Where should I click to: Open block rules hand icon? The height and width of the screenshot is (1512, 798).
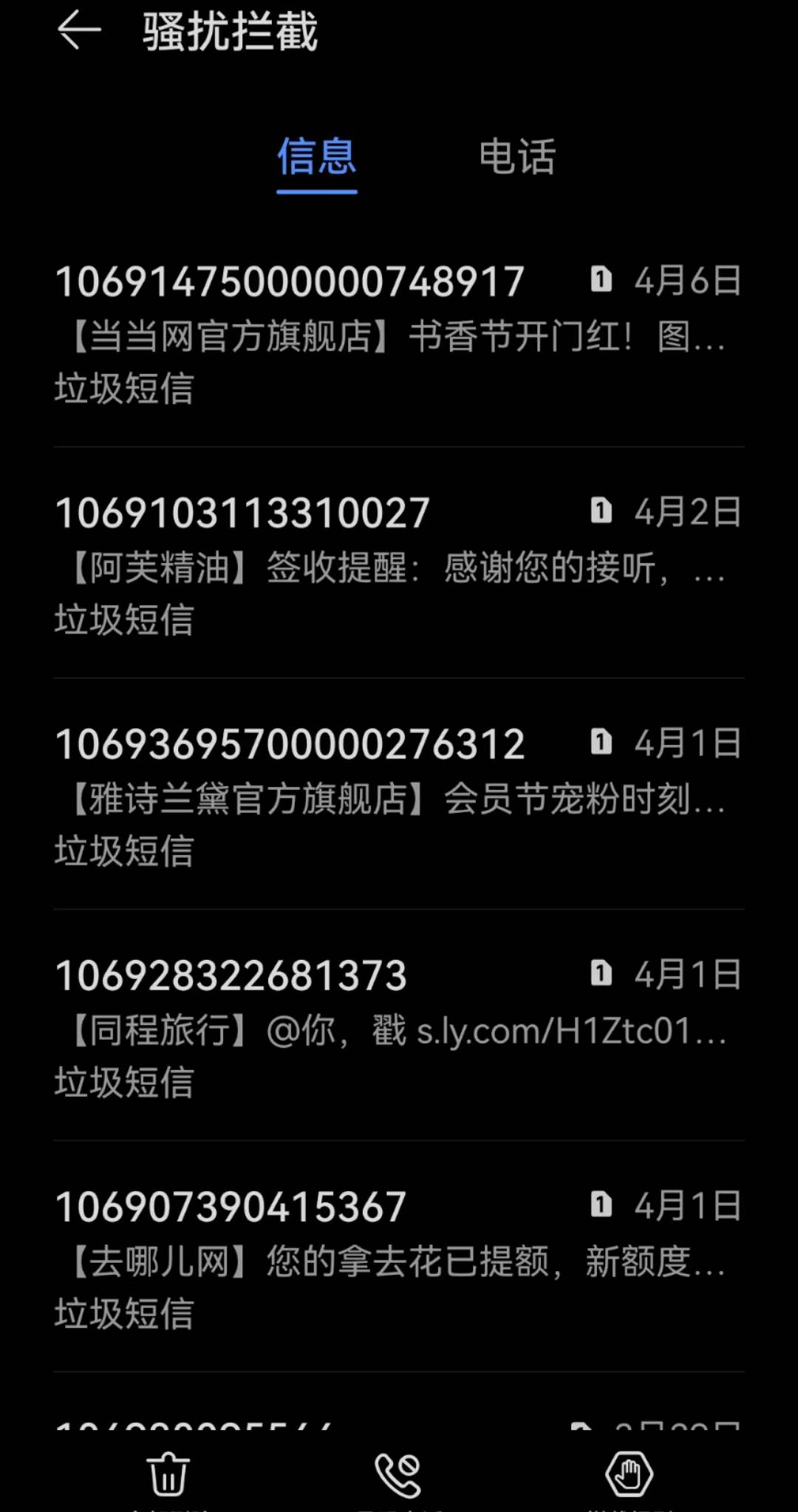click(x=629, y=1474)
